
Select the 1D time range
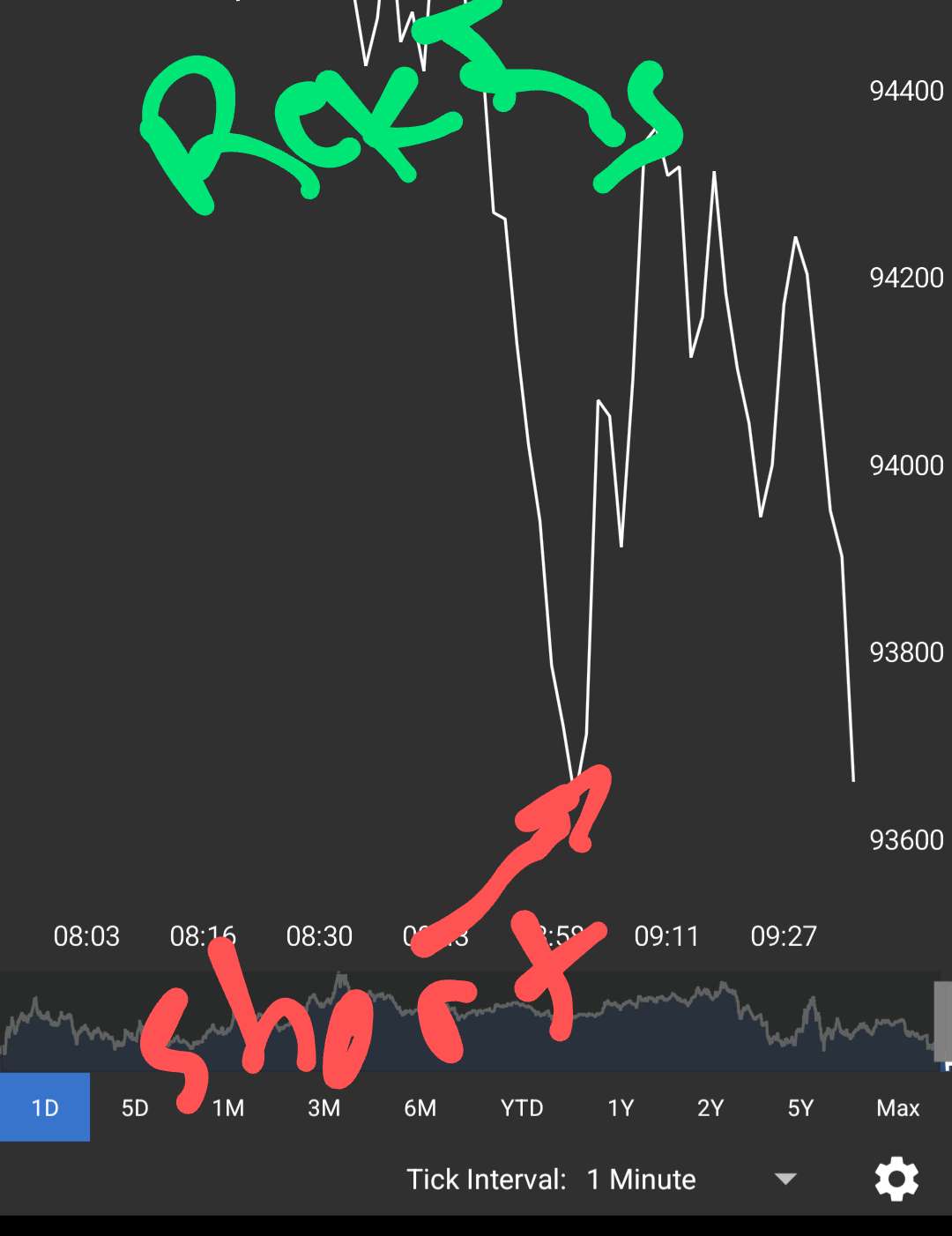pyautogui.click(x=45, y=1107)
